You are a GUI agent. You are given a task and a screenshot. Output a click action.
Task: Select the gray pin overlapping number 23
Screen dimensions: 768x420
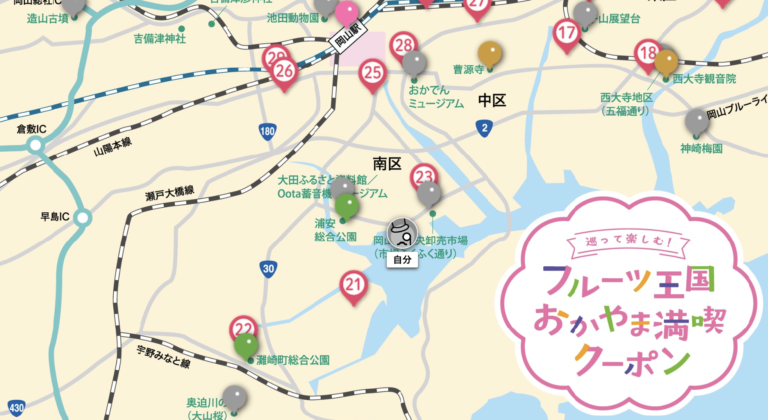coord(429,193)
